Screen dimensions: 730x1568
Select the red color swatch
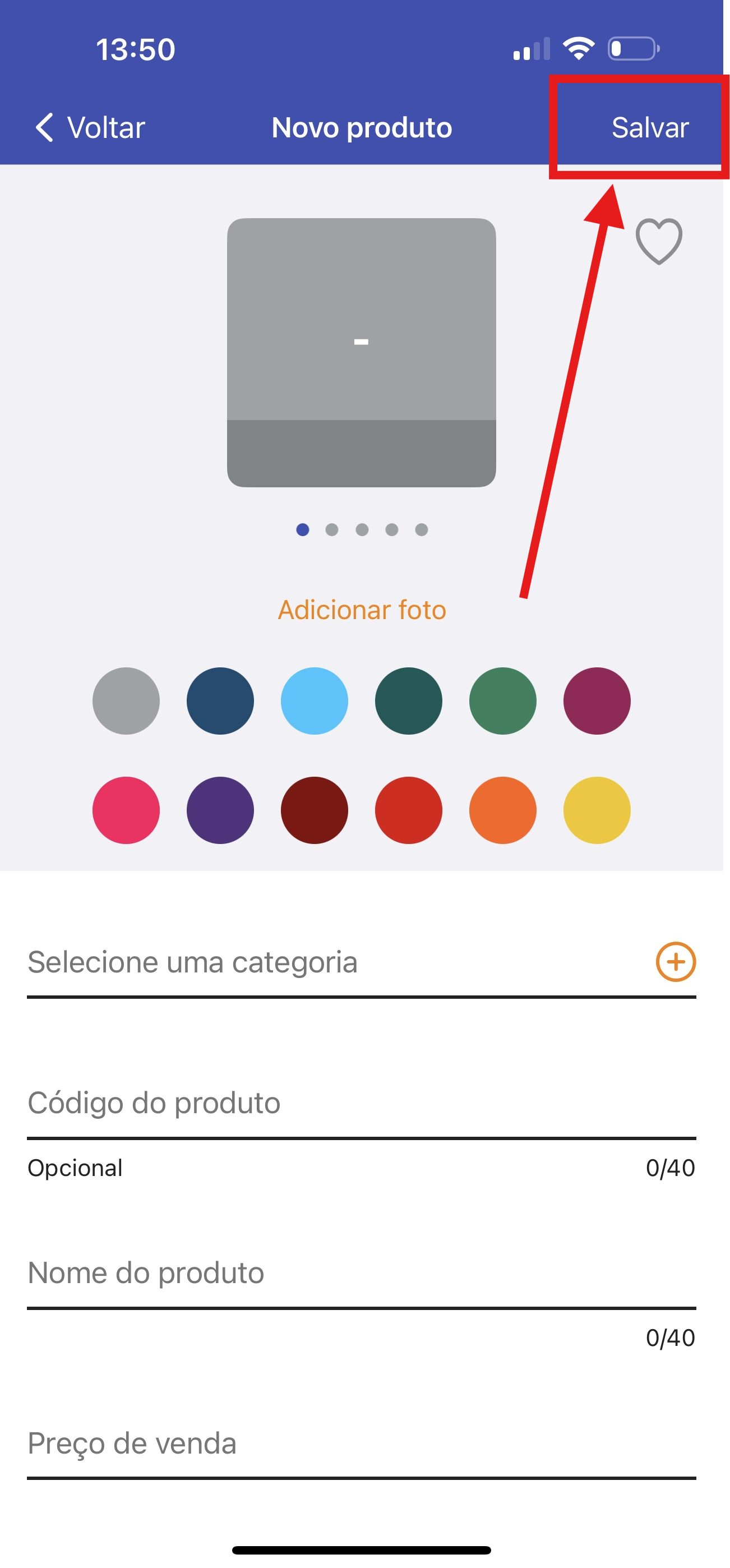tap(408, 810)
